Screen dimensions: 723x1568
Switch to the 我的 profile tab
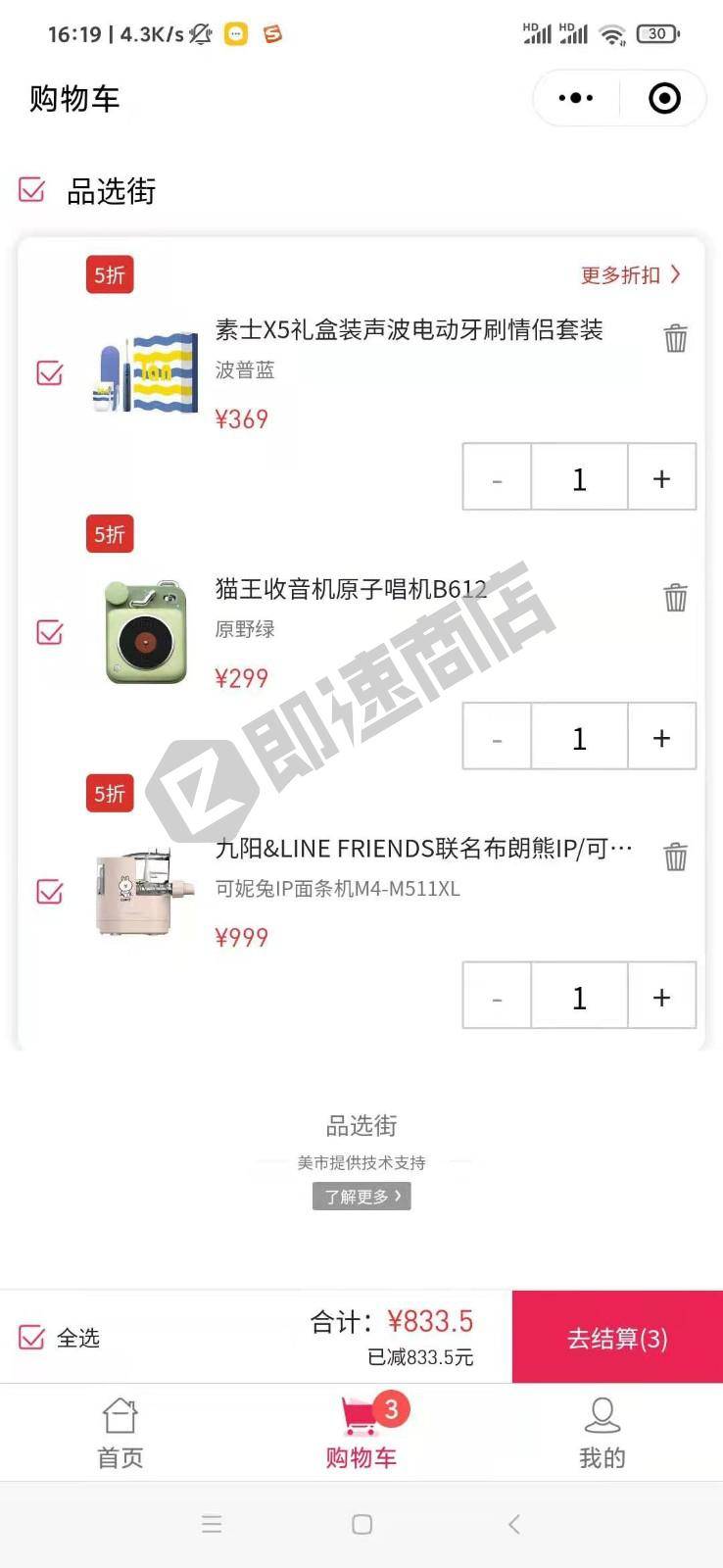tap(602, 1433)
